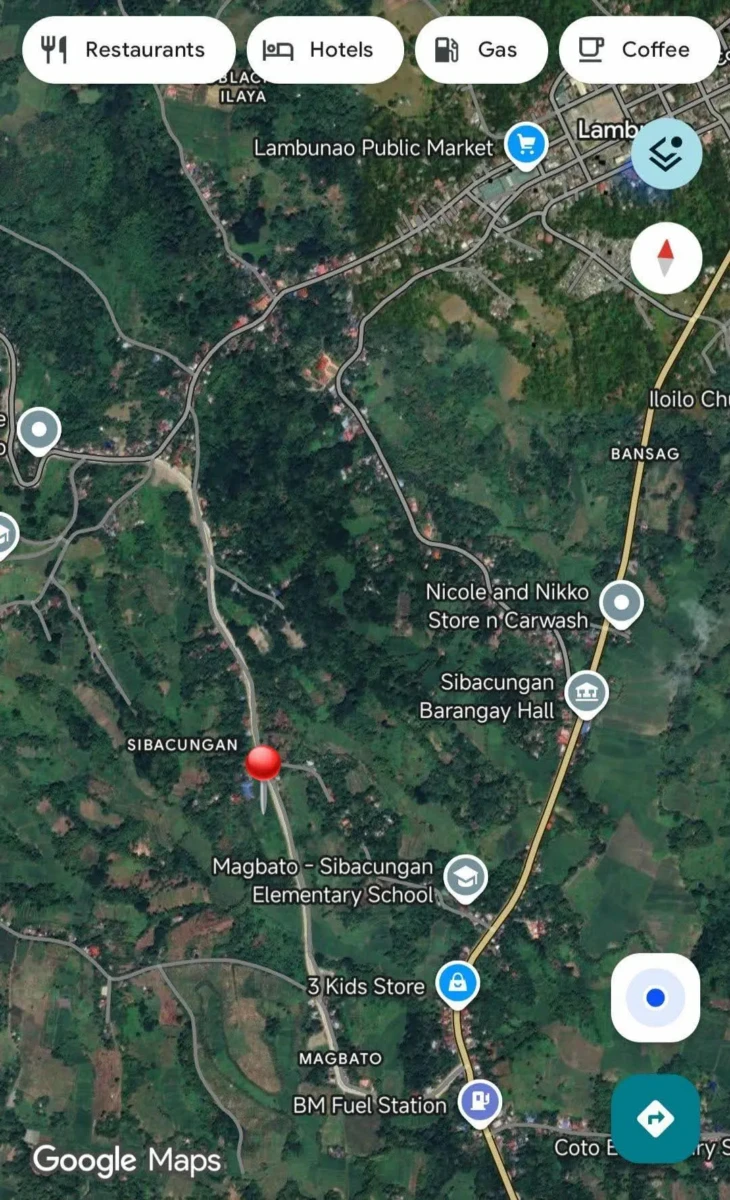Center the map on my location
The width and height of the screenshot is (730, 1200).
click(655, 997)
